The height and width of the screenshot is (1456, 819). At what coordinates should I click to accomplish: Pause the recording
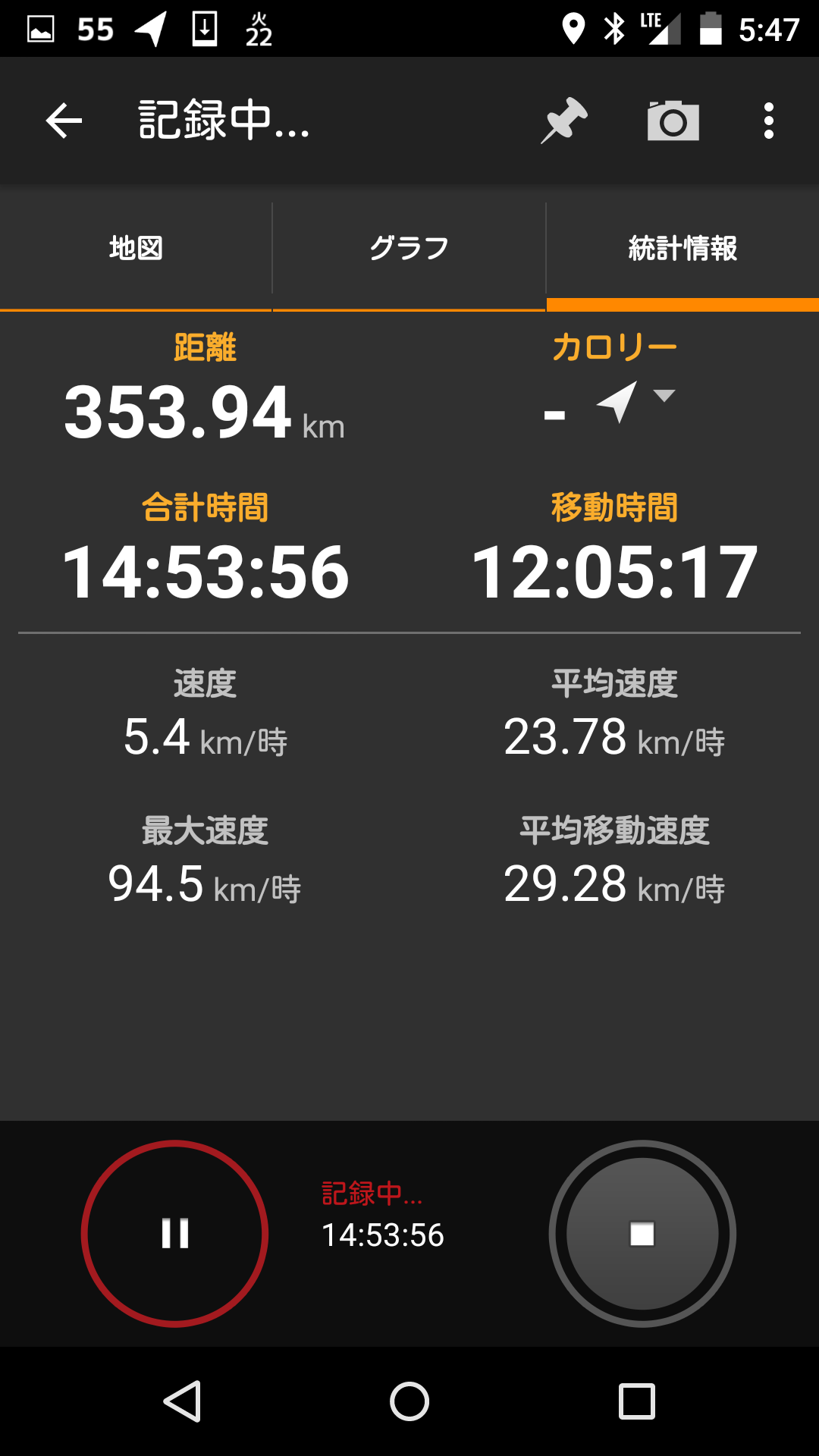(x=175, y=1234)
